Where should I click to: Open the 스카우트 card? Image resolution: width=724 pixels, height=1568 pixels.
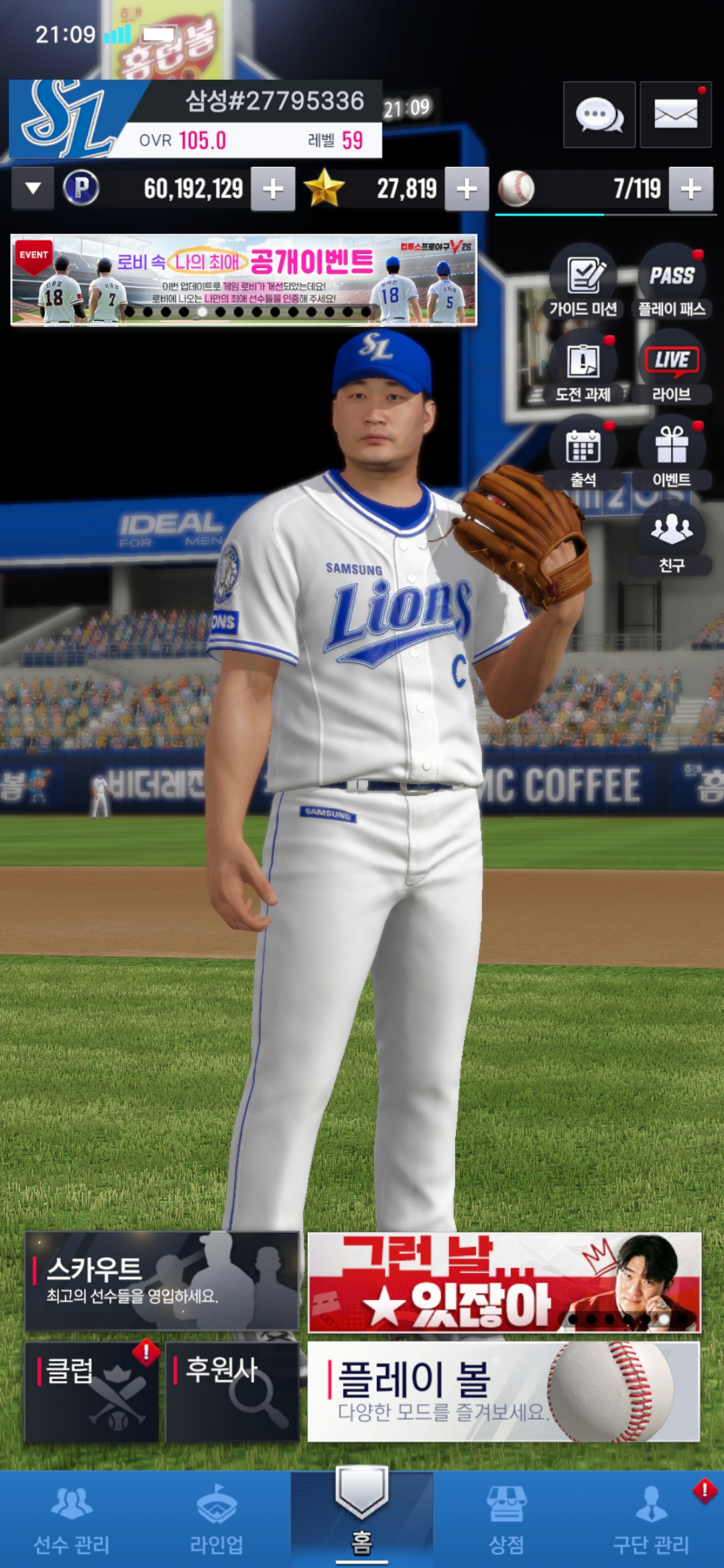(x=162, y=1281)
